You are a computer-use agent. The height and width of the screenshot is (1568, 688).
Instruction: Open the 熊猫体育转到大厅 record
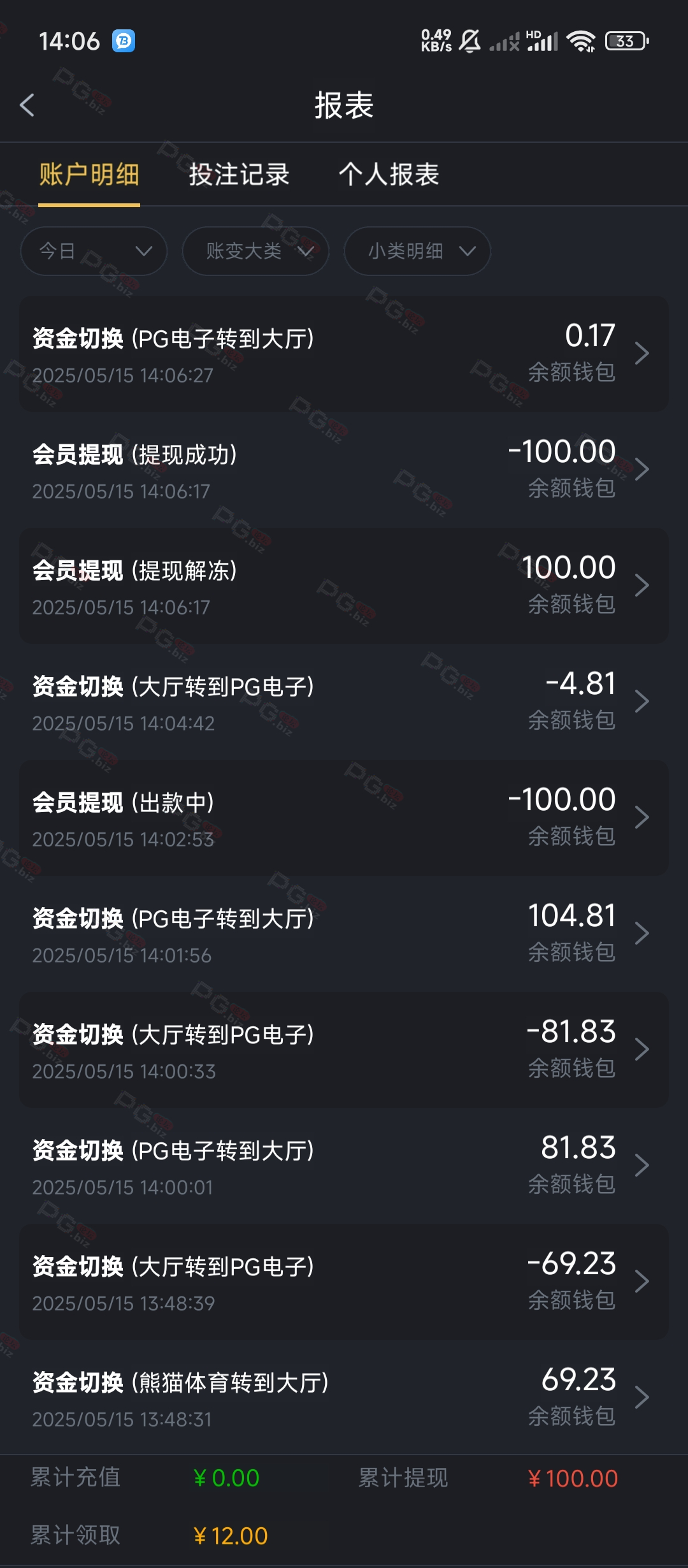[x=344, y=1397]
